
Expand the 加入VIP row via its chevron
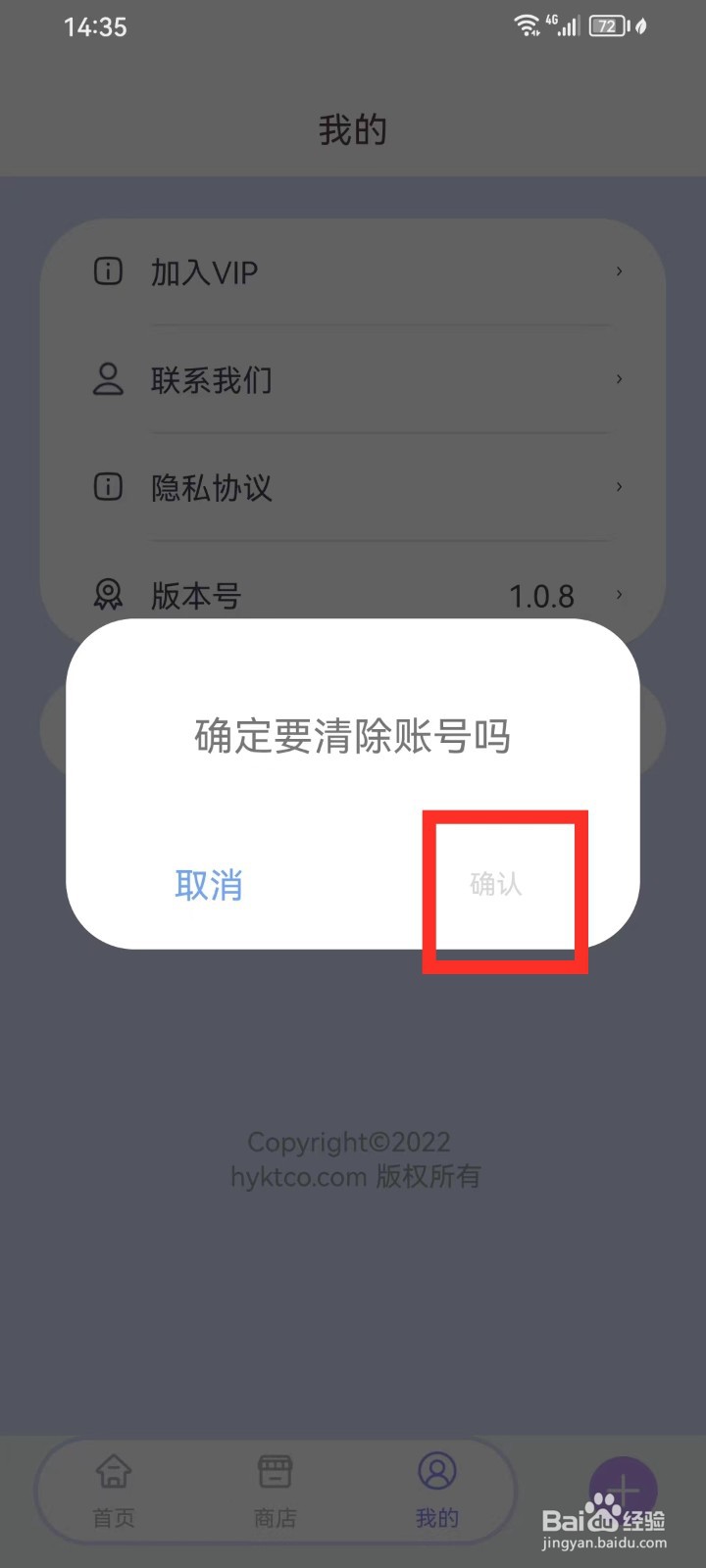pyautogui.click(x=619, y=271)
